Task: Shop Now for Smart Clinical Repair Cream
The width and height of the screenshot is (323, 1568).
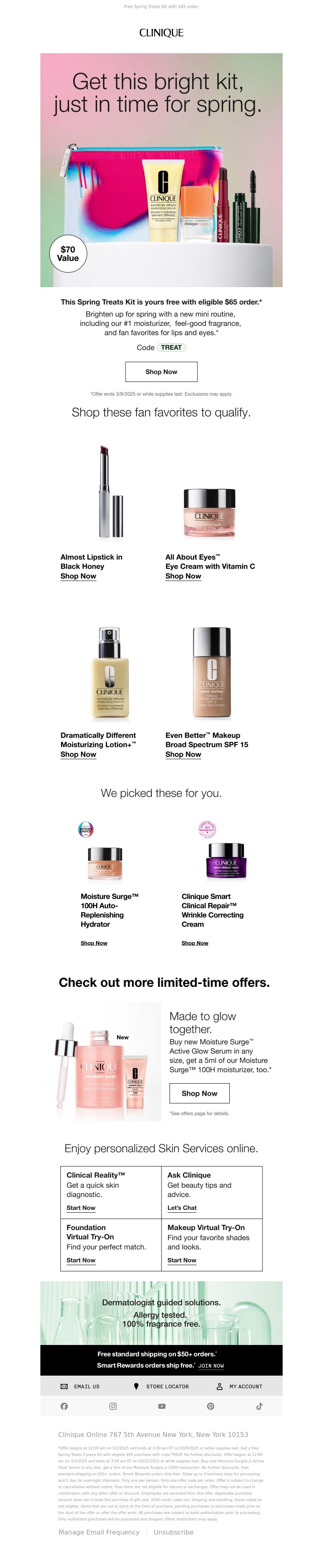Action: tap(195, 943)
